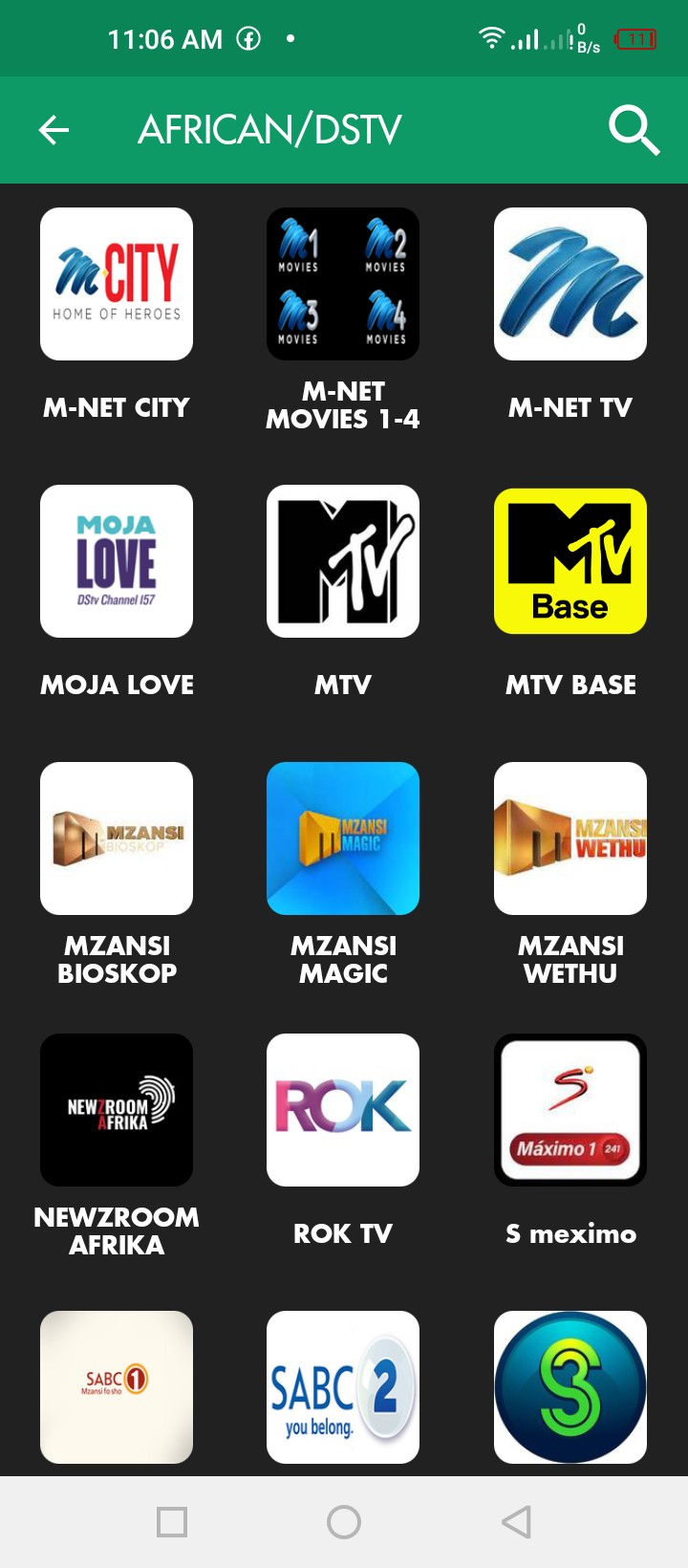
Task: Open the green 3 channel tile
Action: click(x=570, y=1387)
